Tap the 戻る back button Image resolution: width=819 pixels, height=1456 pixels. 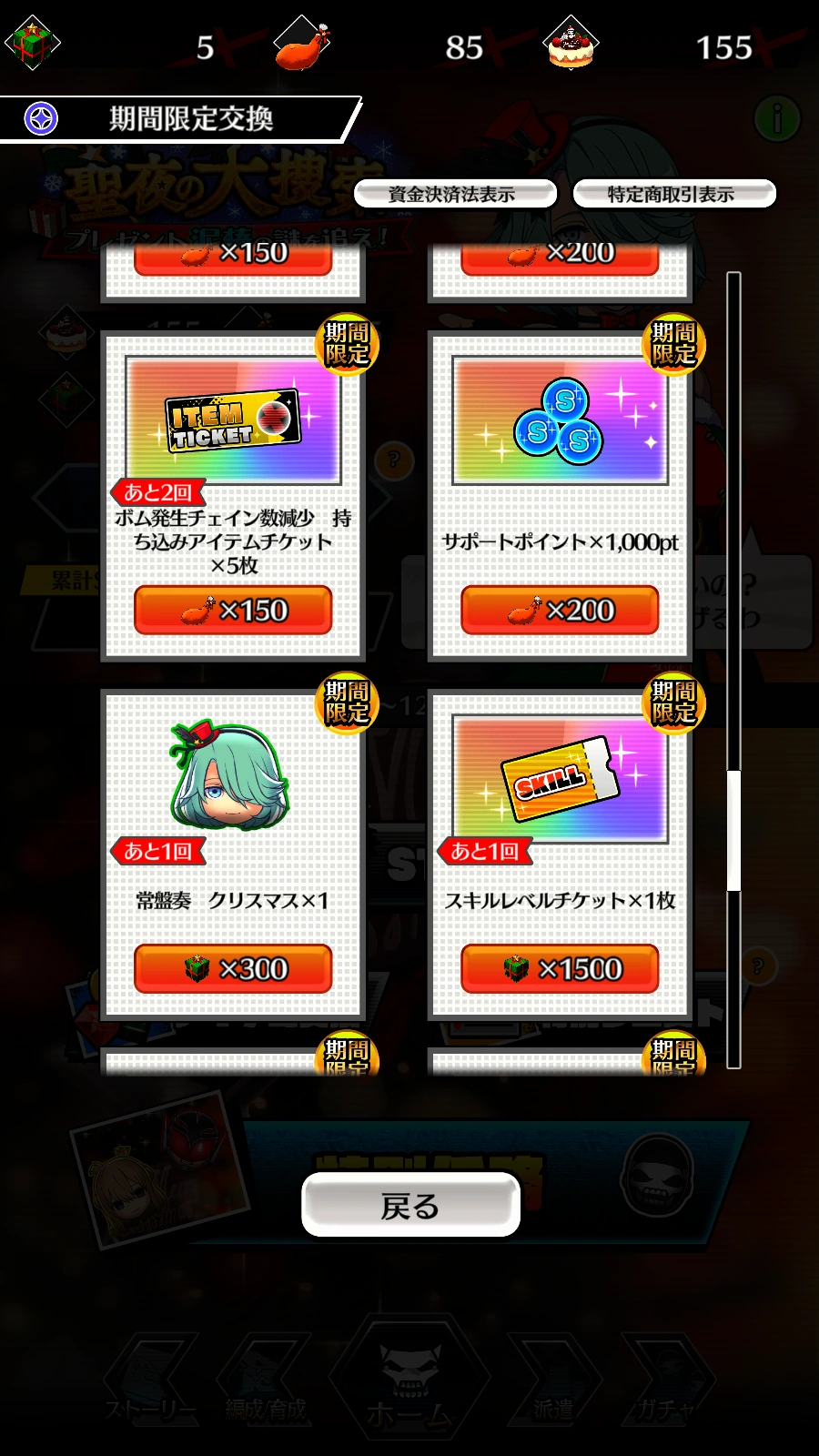tap(410, 1205)
